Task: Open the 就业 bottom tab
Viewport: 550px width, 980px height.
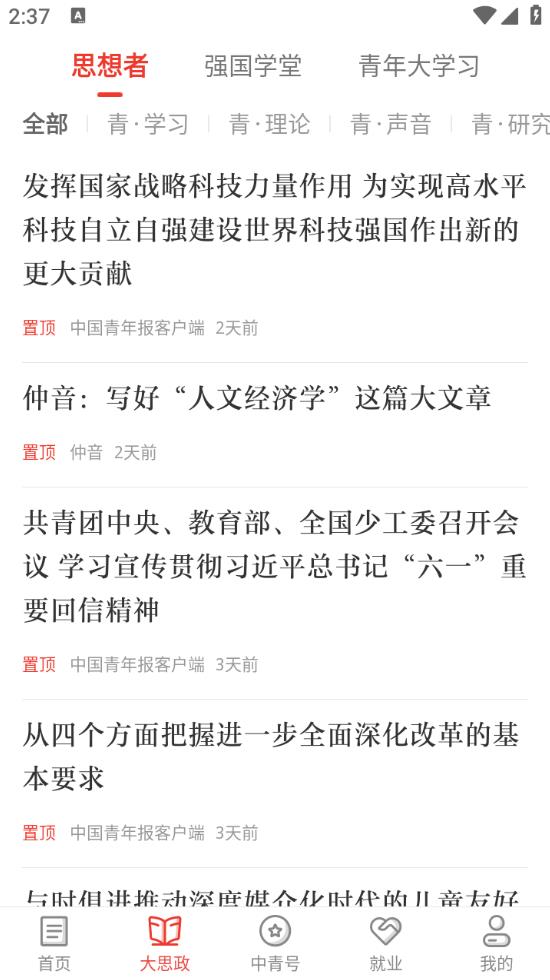Action: pos(386,944)
